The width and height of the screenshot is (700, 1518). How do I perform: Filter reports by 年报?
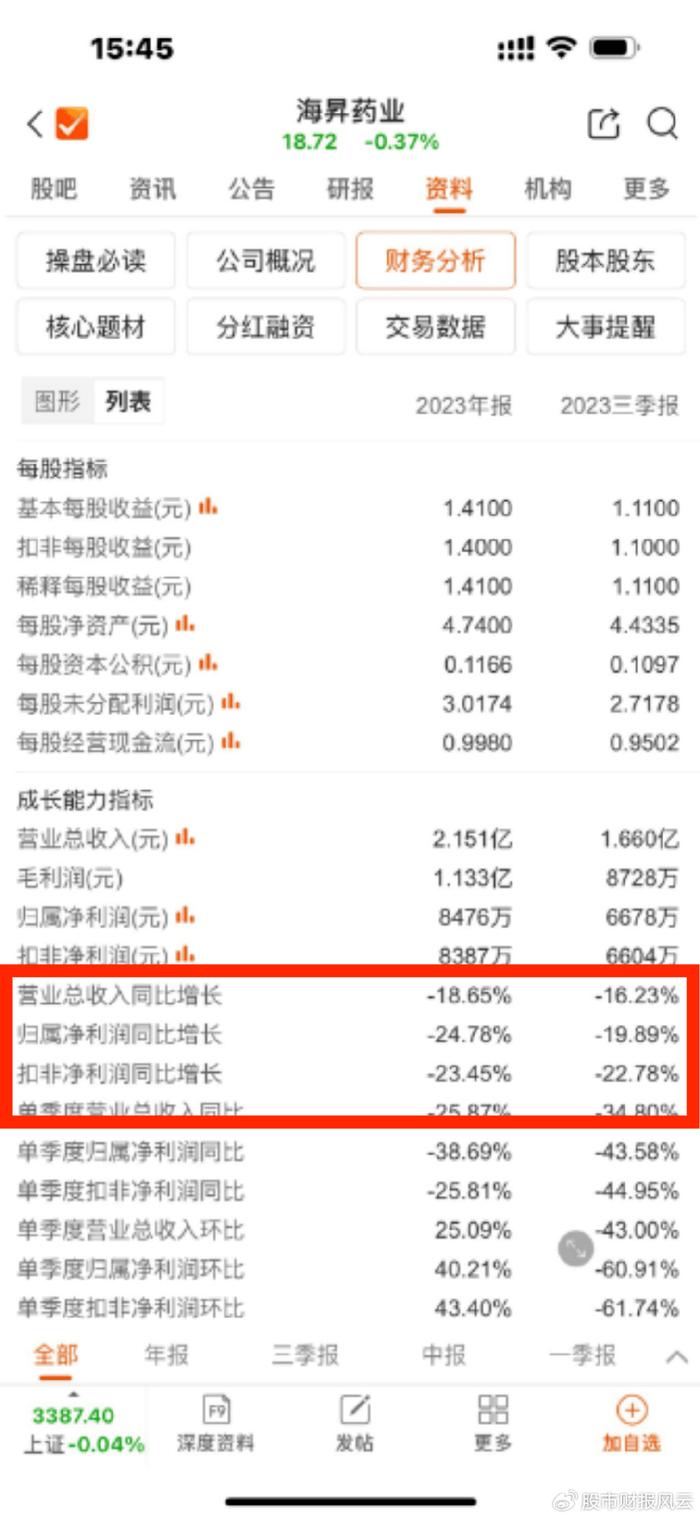166,1356
